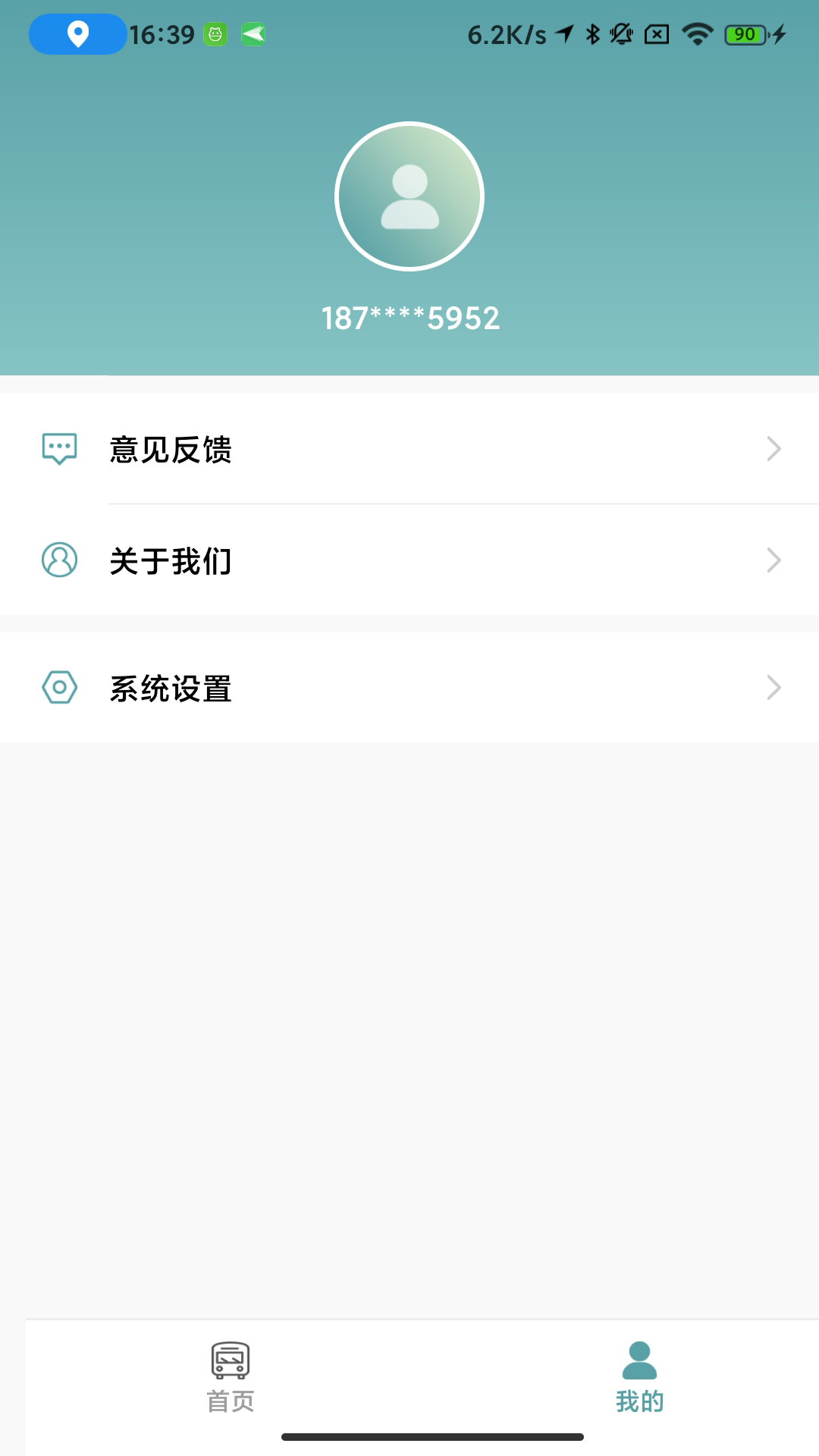Tap the masked phone number 187****5952
Image resolution: width=819 pixels, height=1456 pixels.
(409, 318)
